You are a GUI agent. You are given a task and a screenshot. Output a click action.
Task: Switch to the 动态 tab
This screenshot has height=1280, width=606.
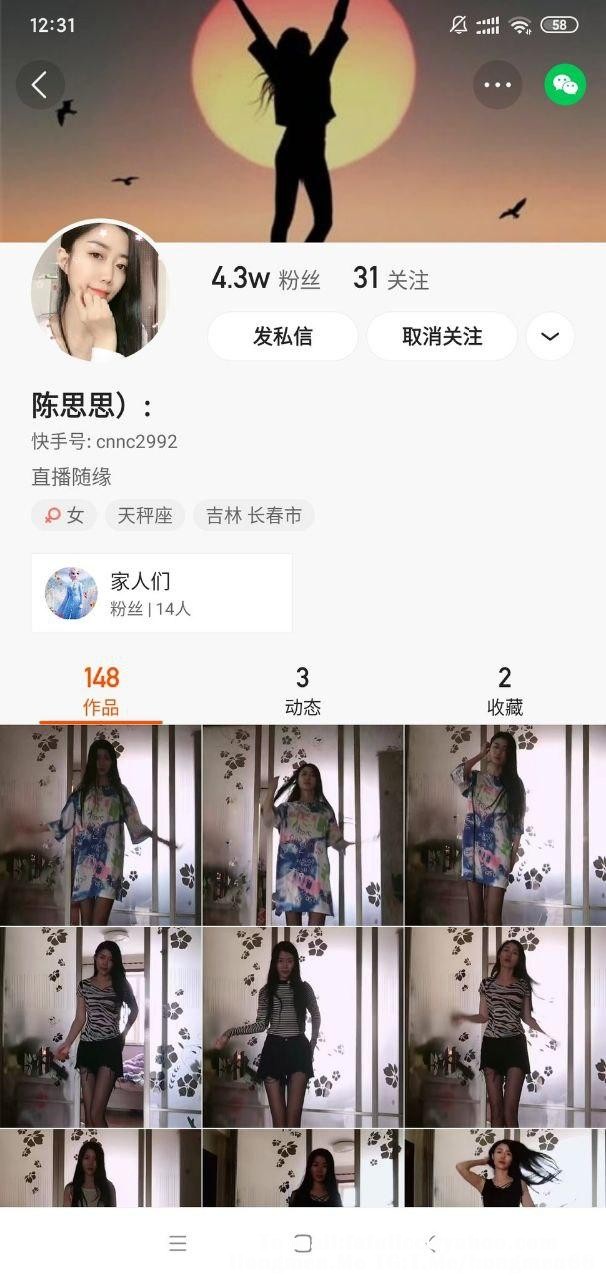303,691
